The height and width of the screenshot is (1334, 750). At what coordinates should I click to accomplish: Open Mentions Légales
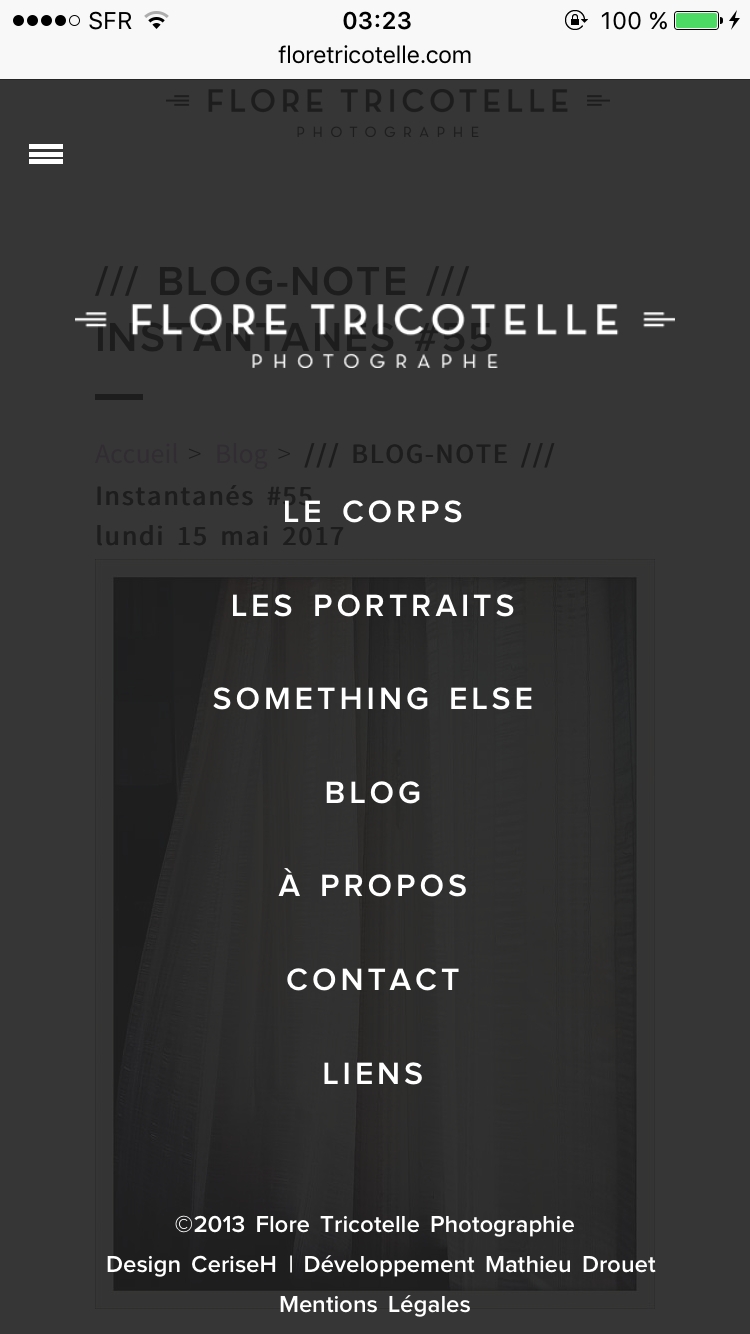tap(374, 1305)
